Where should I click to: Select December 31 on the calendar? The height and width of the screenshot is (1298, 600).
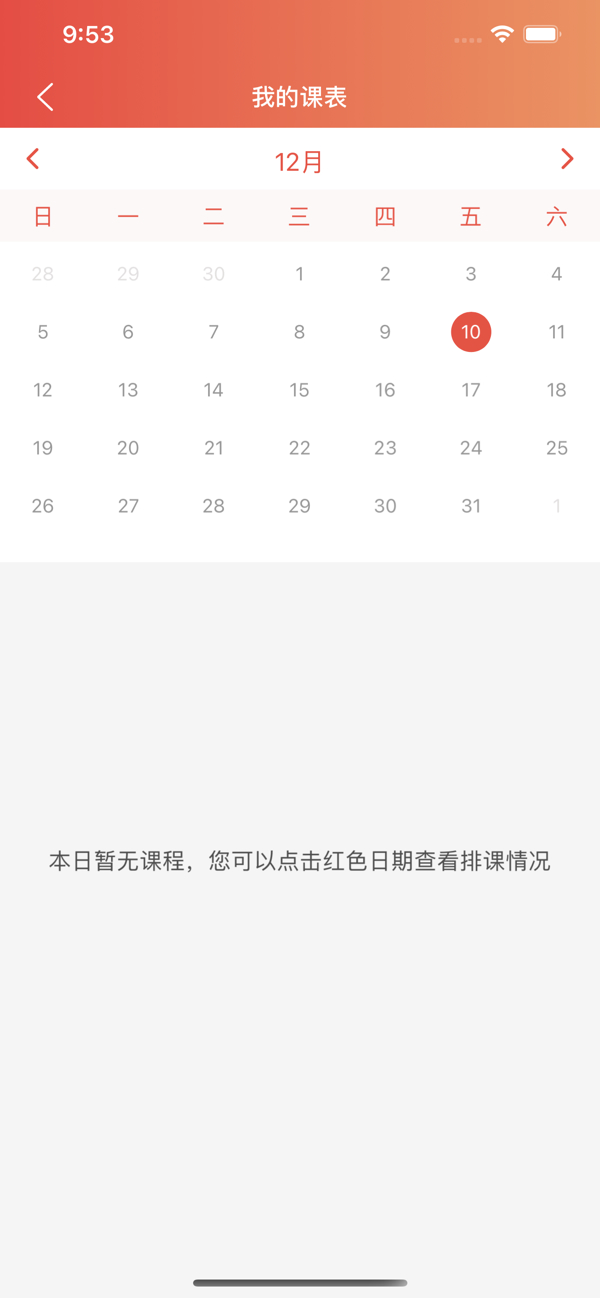[x=471, y=506]
